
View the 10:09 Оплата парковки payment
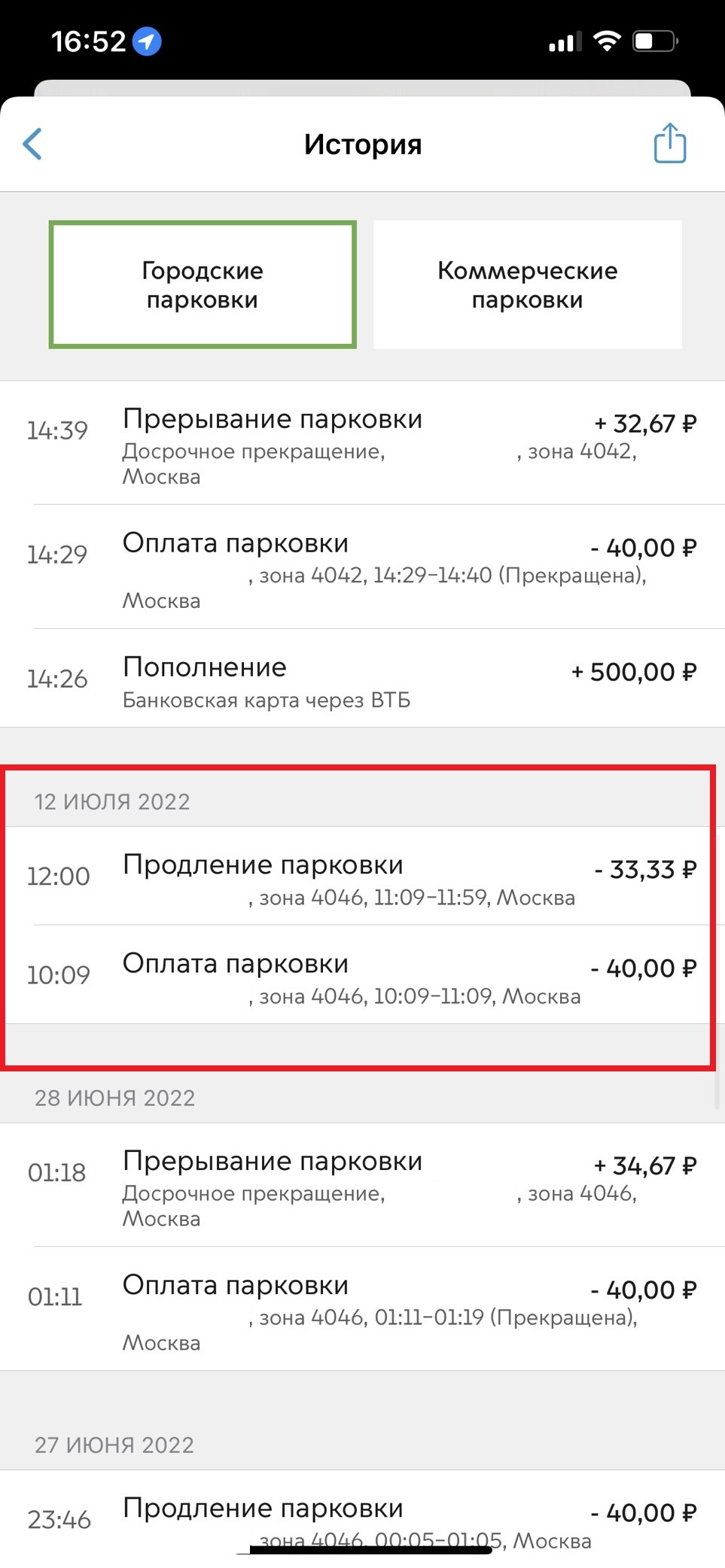[362, 976]
